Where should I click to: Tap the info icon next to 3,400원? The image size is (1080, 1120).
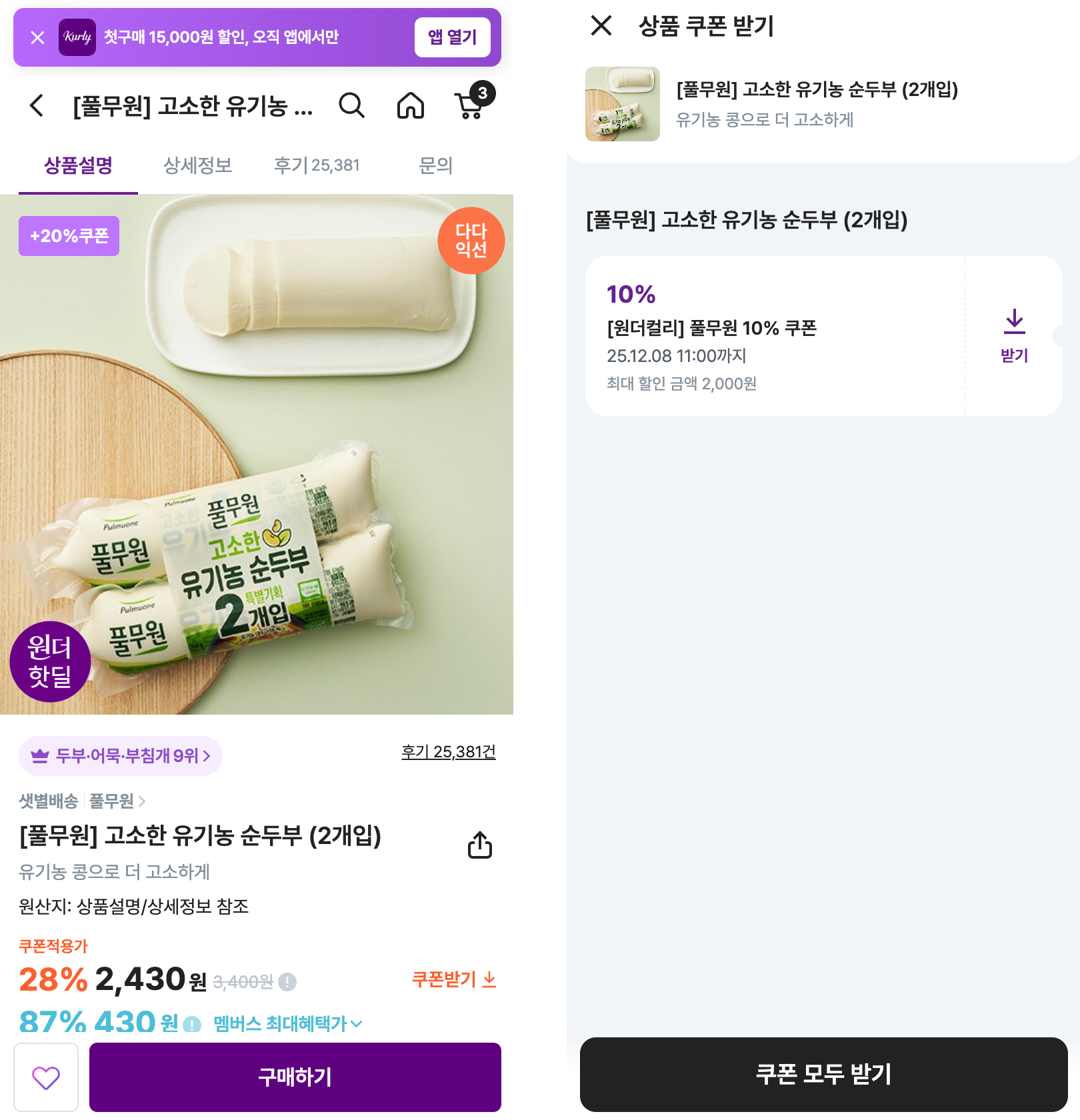[x=286, y=981]
